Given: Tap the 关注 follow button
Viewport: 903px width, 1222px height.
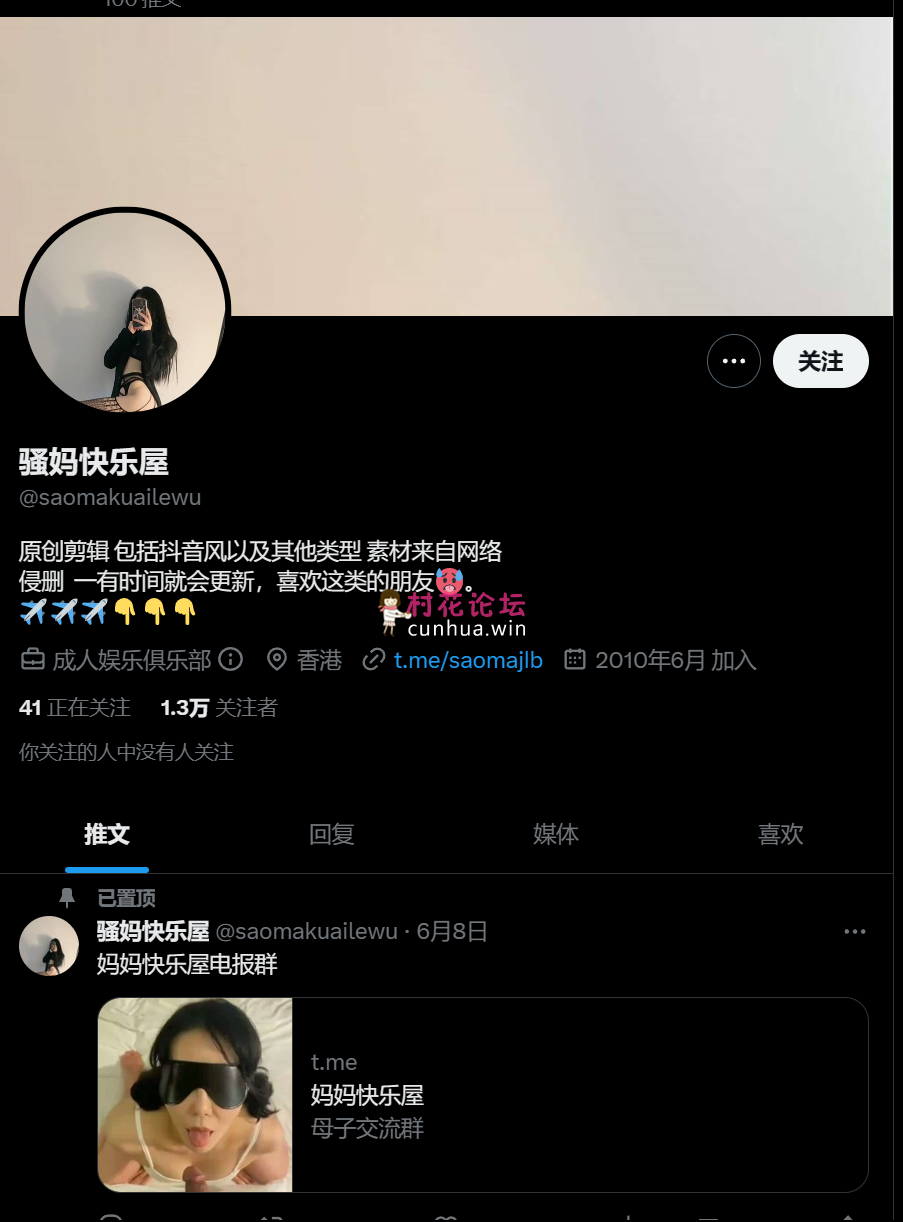Looking at the screenshot, I should (820, 361).
